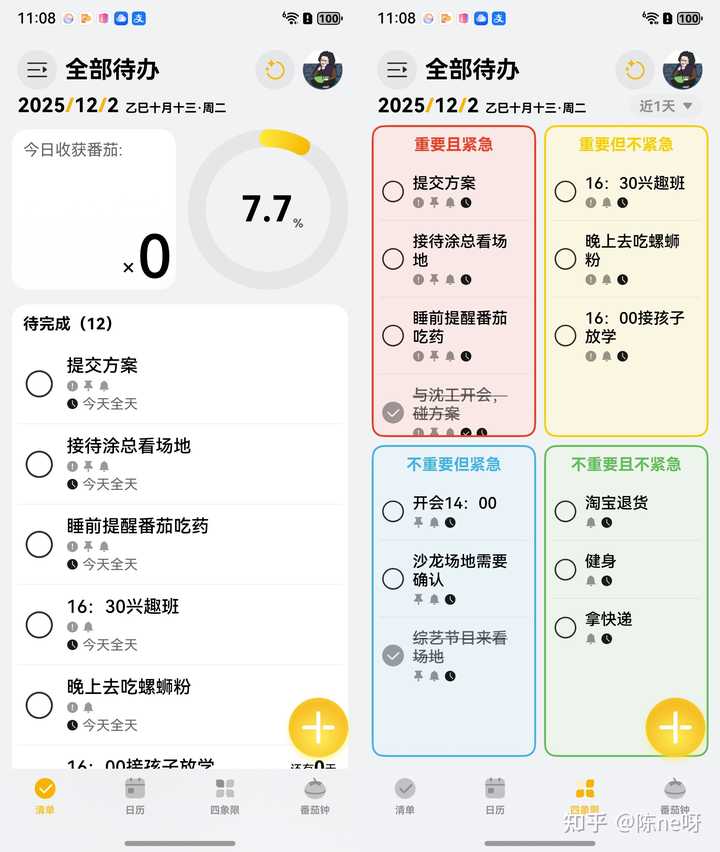
Task: Complete 睡前提醒番茄吃药 in 重要且紧急 quadrant
Action: point(393,335)
